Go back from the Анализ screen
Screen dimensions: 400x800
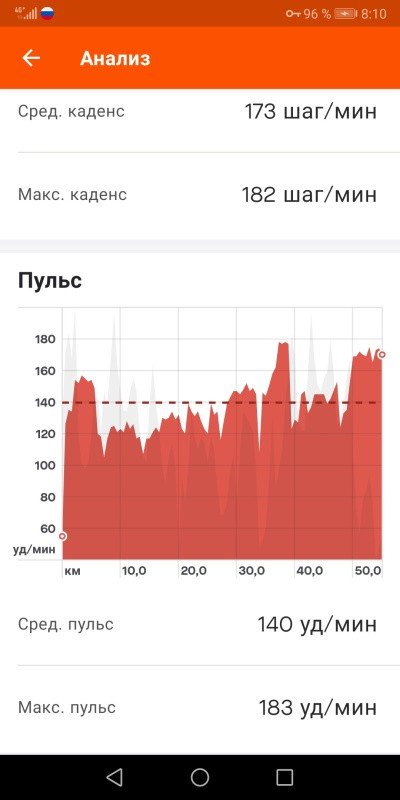pos(31,58)
